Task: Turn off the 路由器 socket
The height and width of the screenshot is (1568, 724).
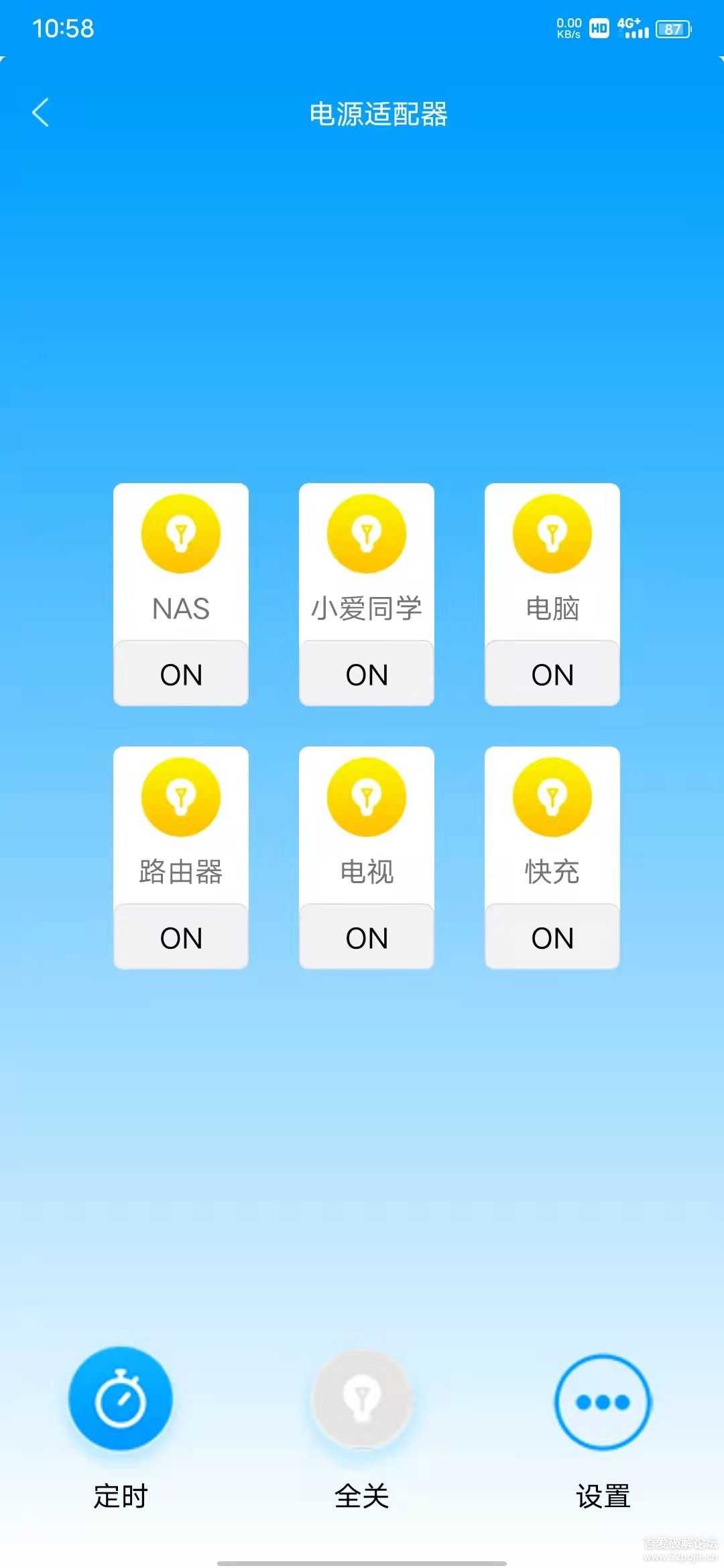Action: 181,937
